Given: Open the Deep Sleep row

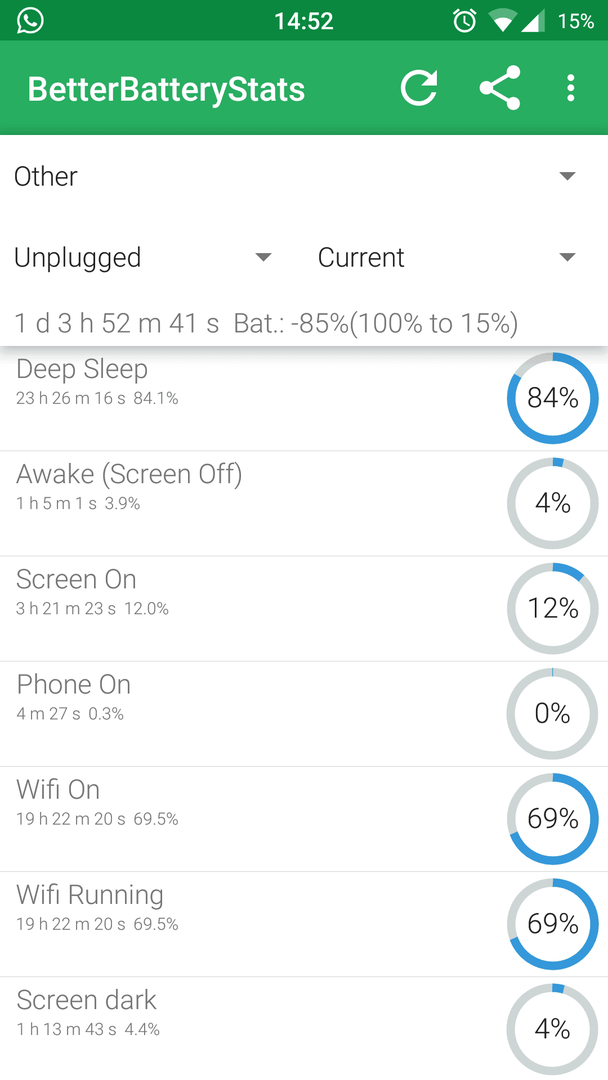Looking at the screenshot, I should pos(304,398).
